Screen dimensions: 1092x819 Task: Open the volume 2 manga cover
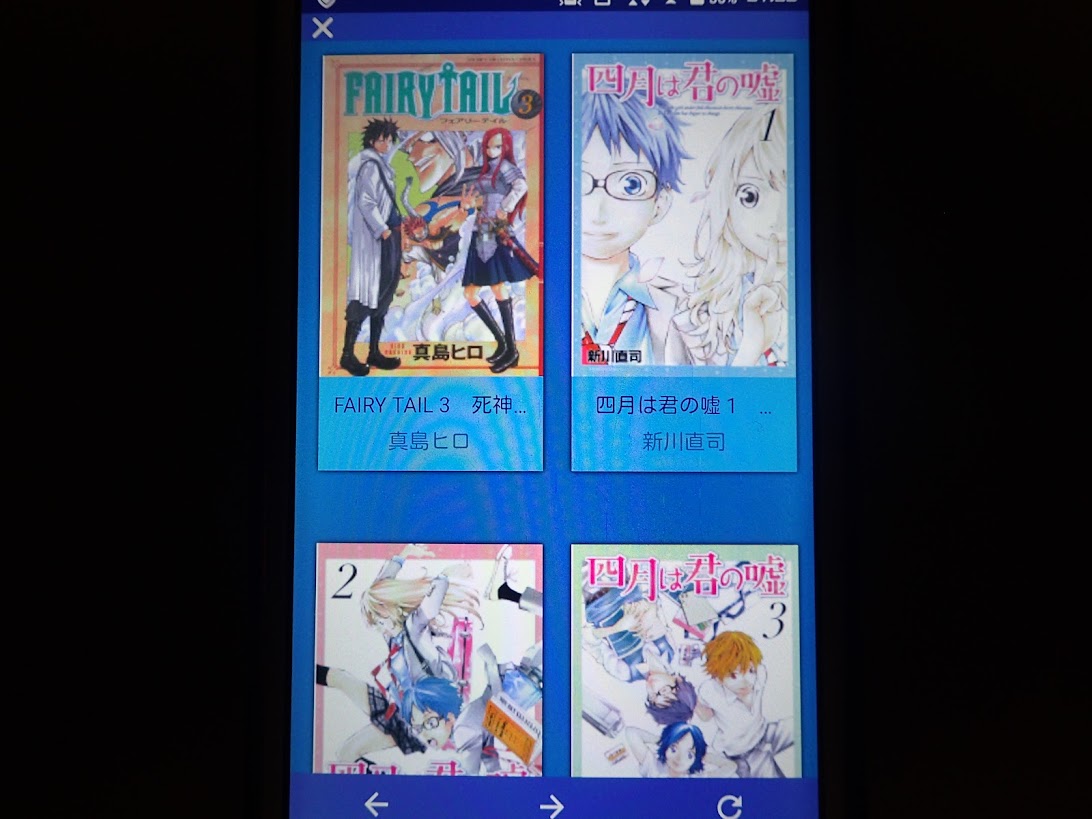(429, 660)
